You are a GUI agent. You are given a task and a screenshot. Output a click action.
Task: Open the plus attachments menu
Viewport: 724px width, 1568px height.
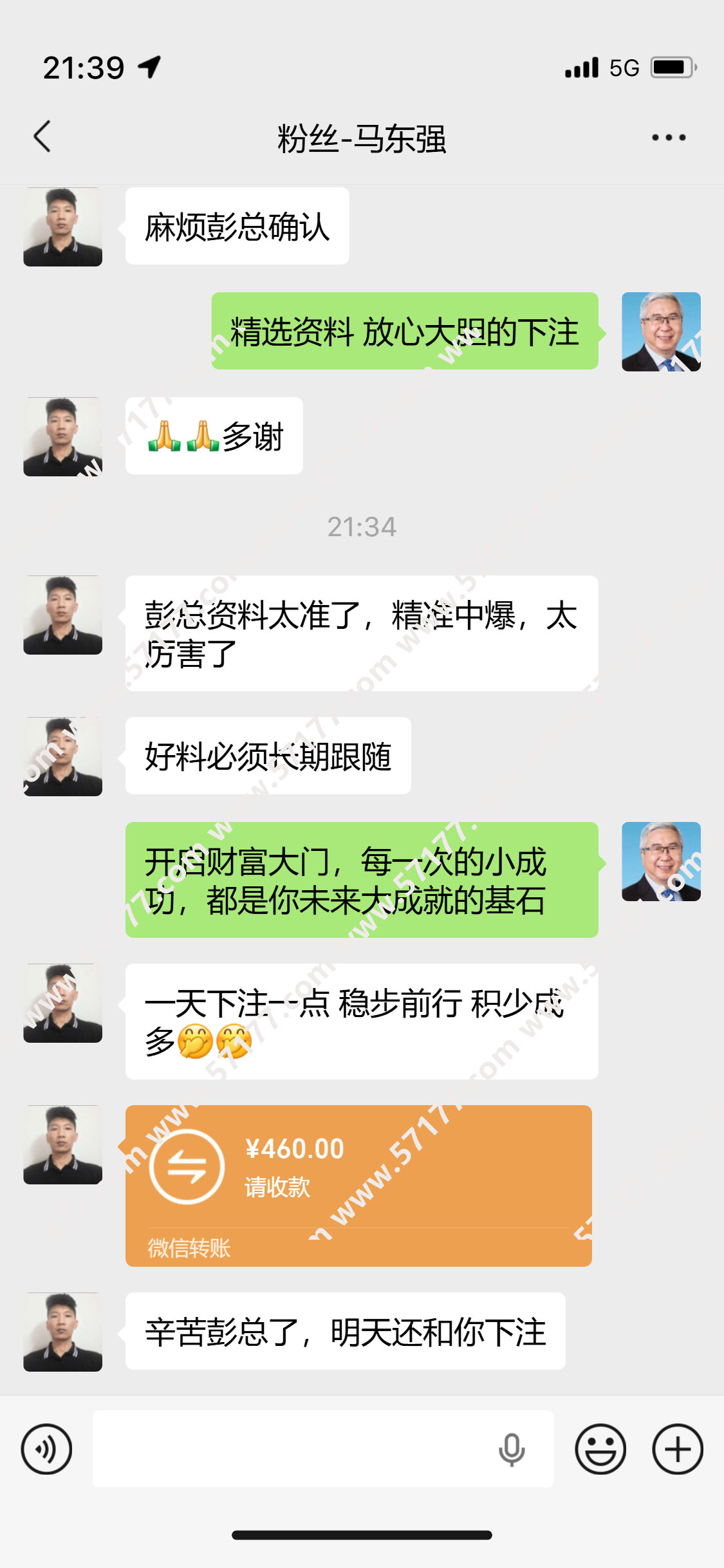677,1449
